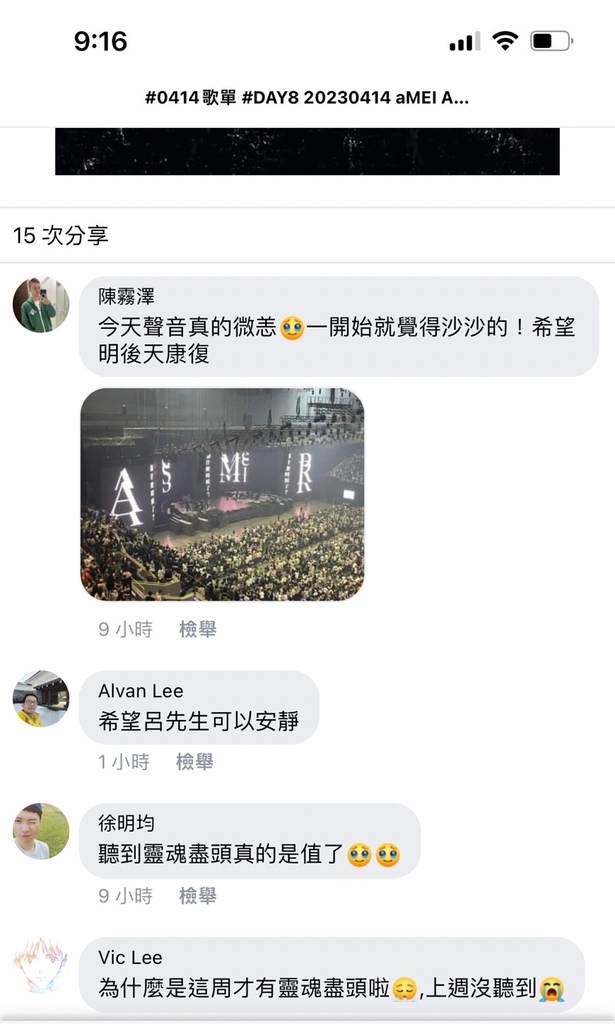Open the post image above the shares
Viewport: 615px width, 1024px height.
308,152
